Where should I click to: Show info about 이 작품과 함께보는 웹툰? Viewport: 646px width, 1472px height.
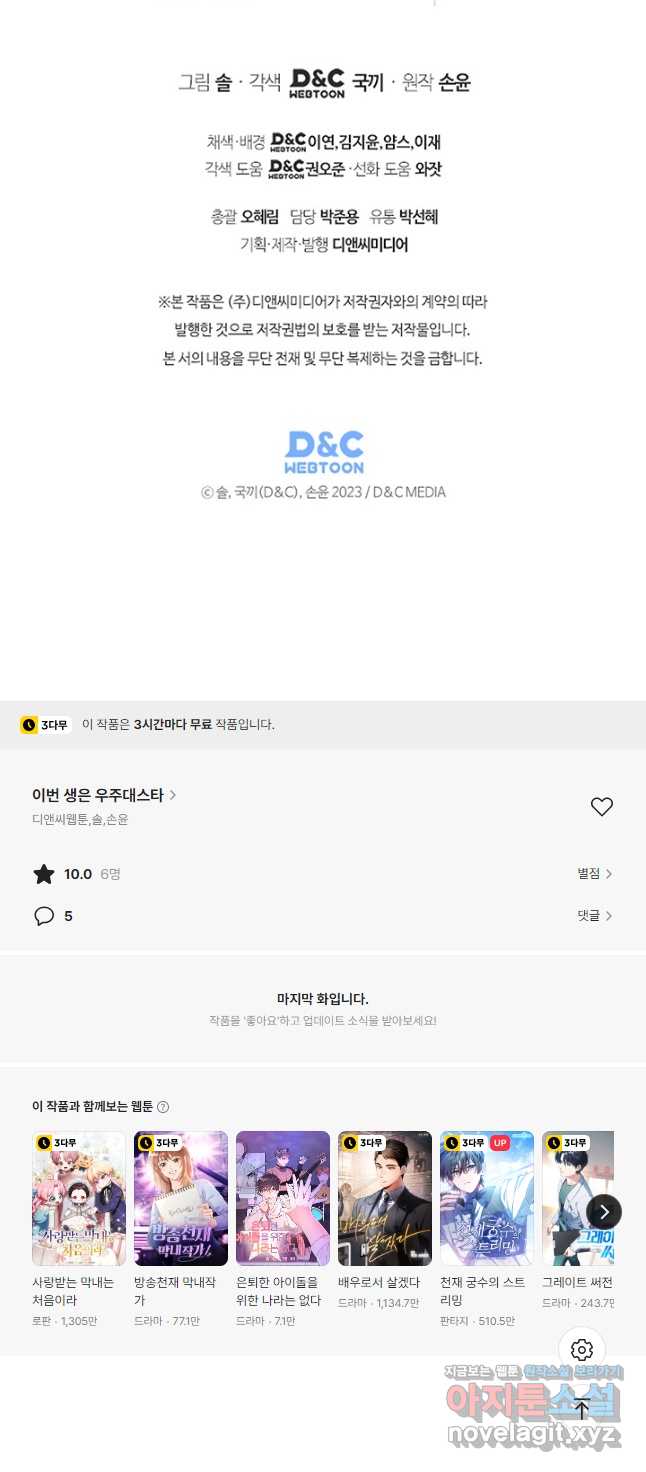pyautogui.click(x=163, y=1107)
